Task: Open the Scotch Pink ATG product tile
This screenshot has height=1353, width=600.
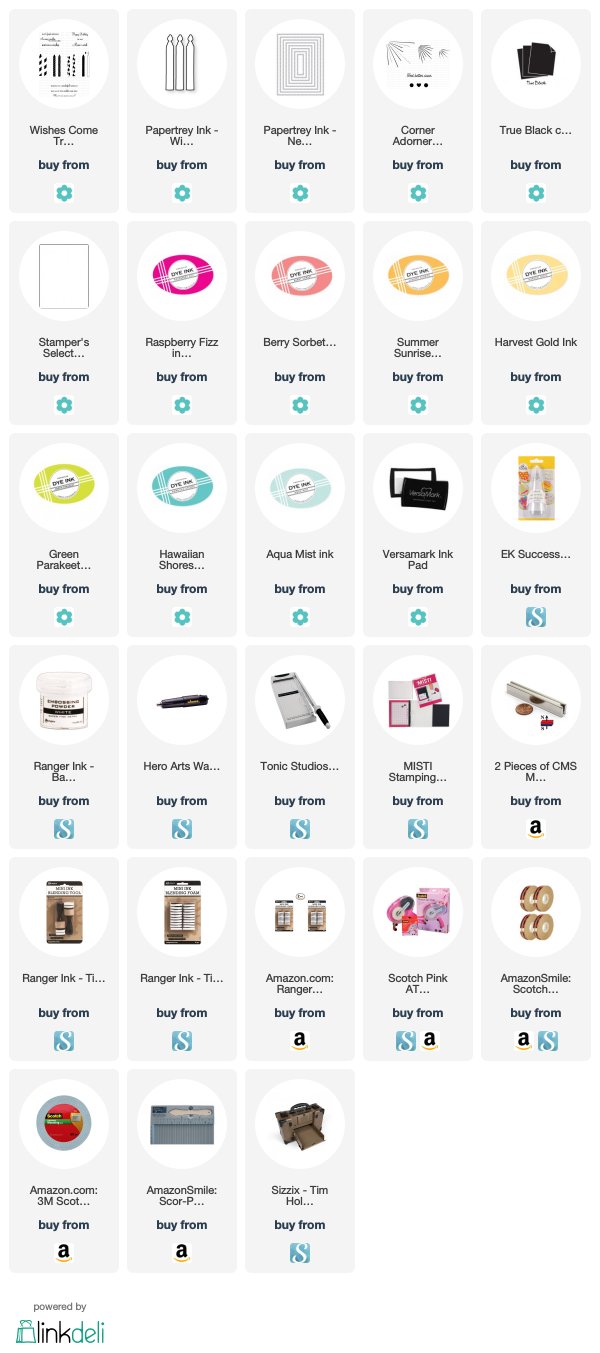Action: coord(418,959)
